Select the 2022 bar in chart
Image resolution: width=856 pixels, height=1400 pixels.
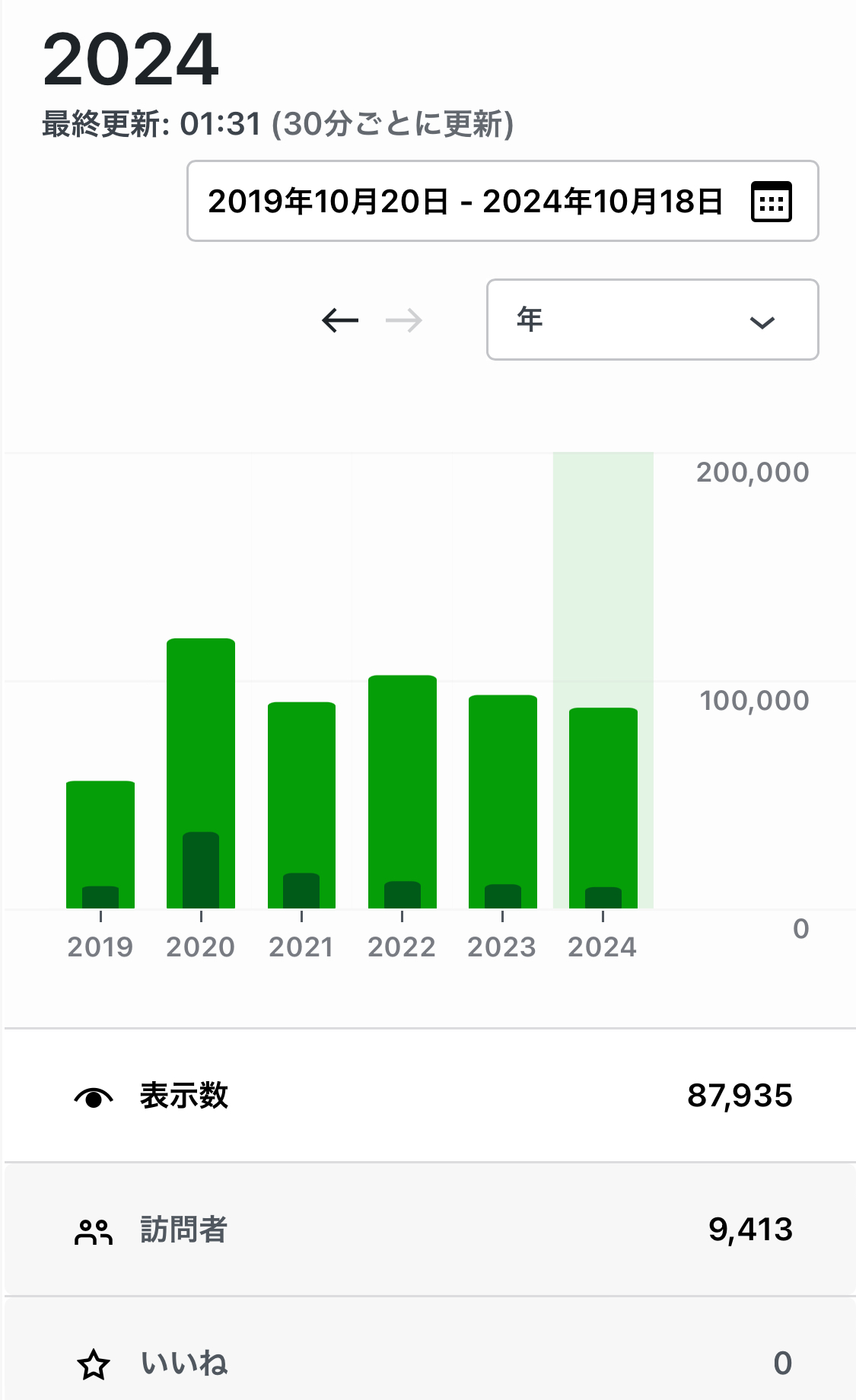tap(402, 791)
